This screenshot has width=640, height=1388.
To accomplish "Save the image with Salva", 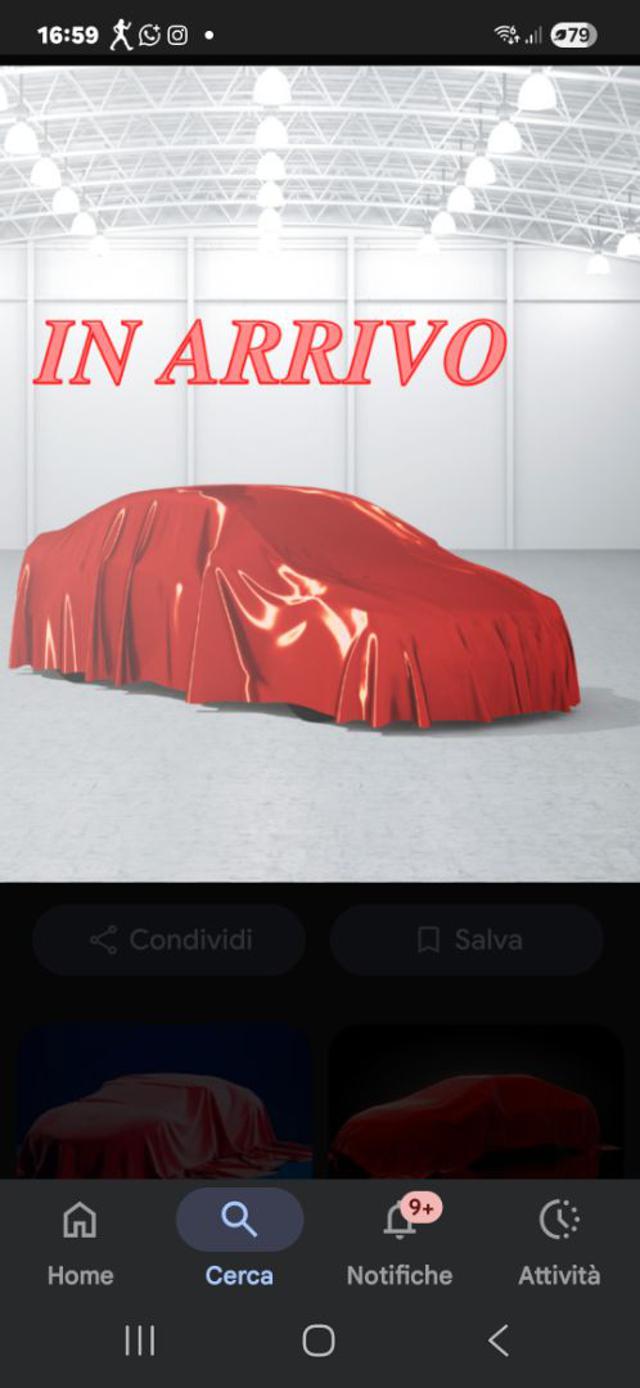I will [x=467, y=940].
